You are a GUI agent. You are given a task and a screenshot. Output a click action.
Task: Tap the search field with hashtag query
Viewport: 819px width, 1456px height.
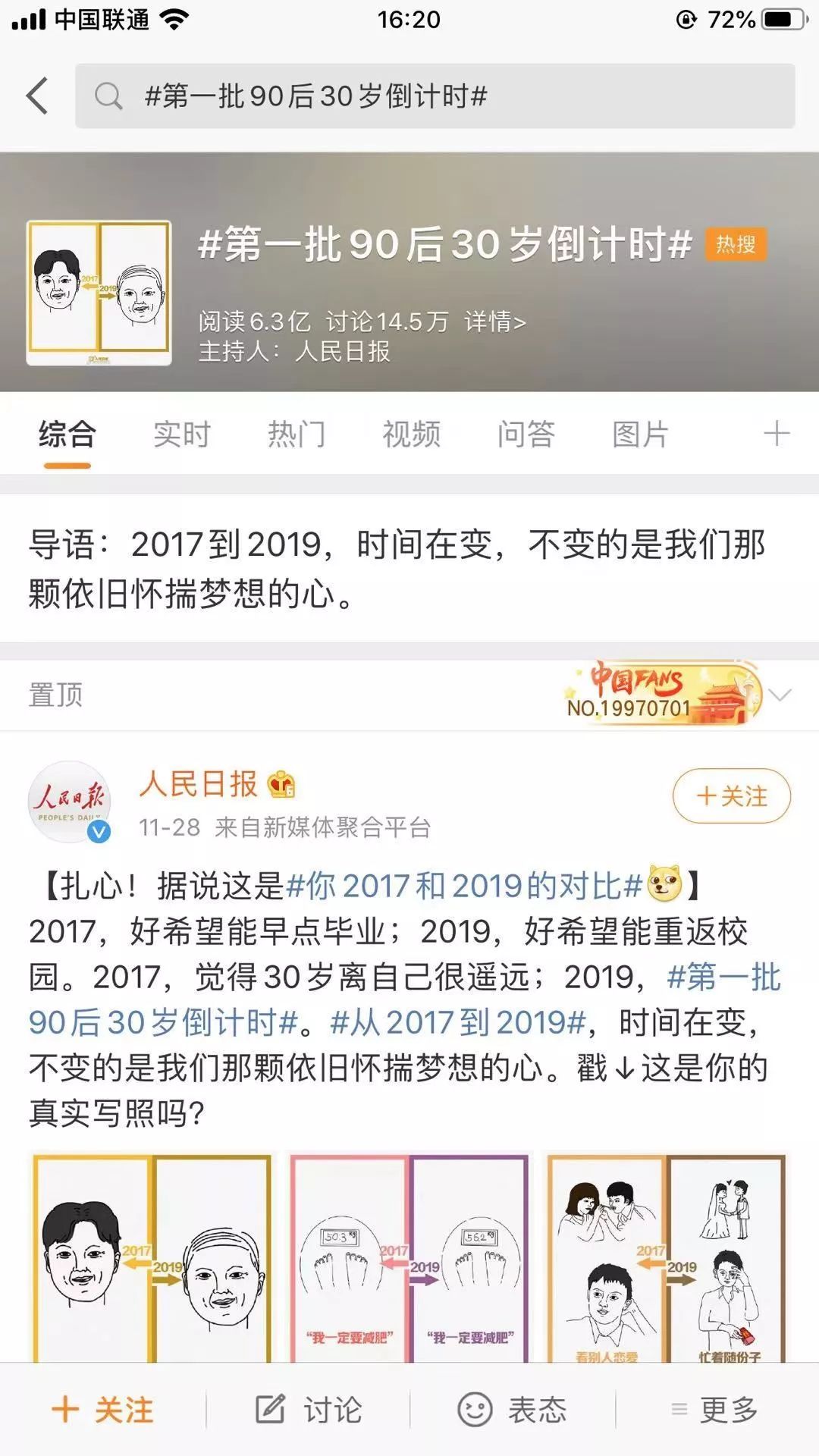click(x=434, y=96)
